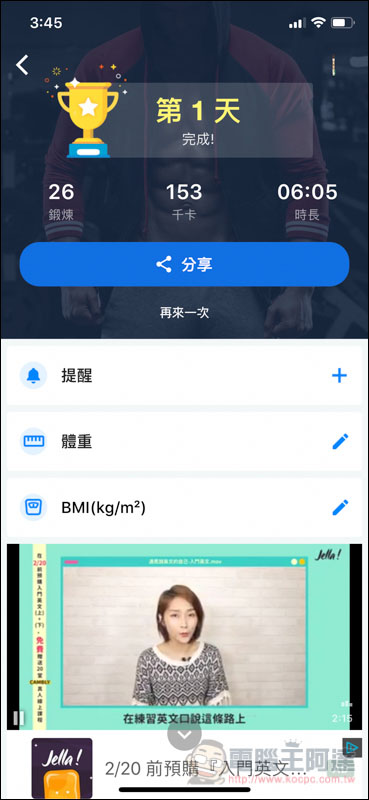This screenshot has width=369, height=800.
Task: Tap 再來一次 to repeat the workout
Action: click(184, 312)
